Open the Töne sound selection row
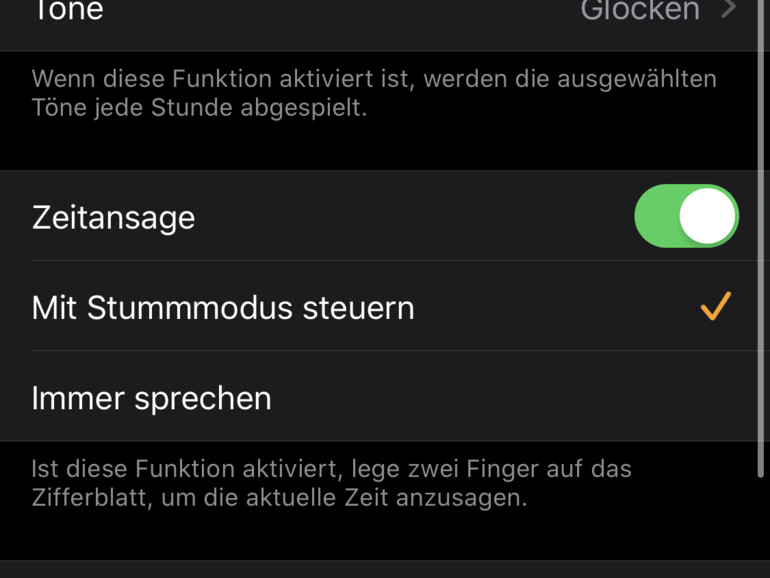 (385, 14)
